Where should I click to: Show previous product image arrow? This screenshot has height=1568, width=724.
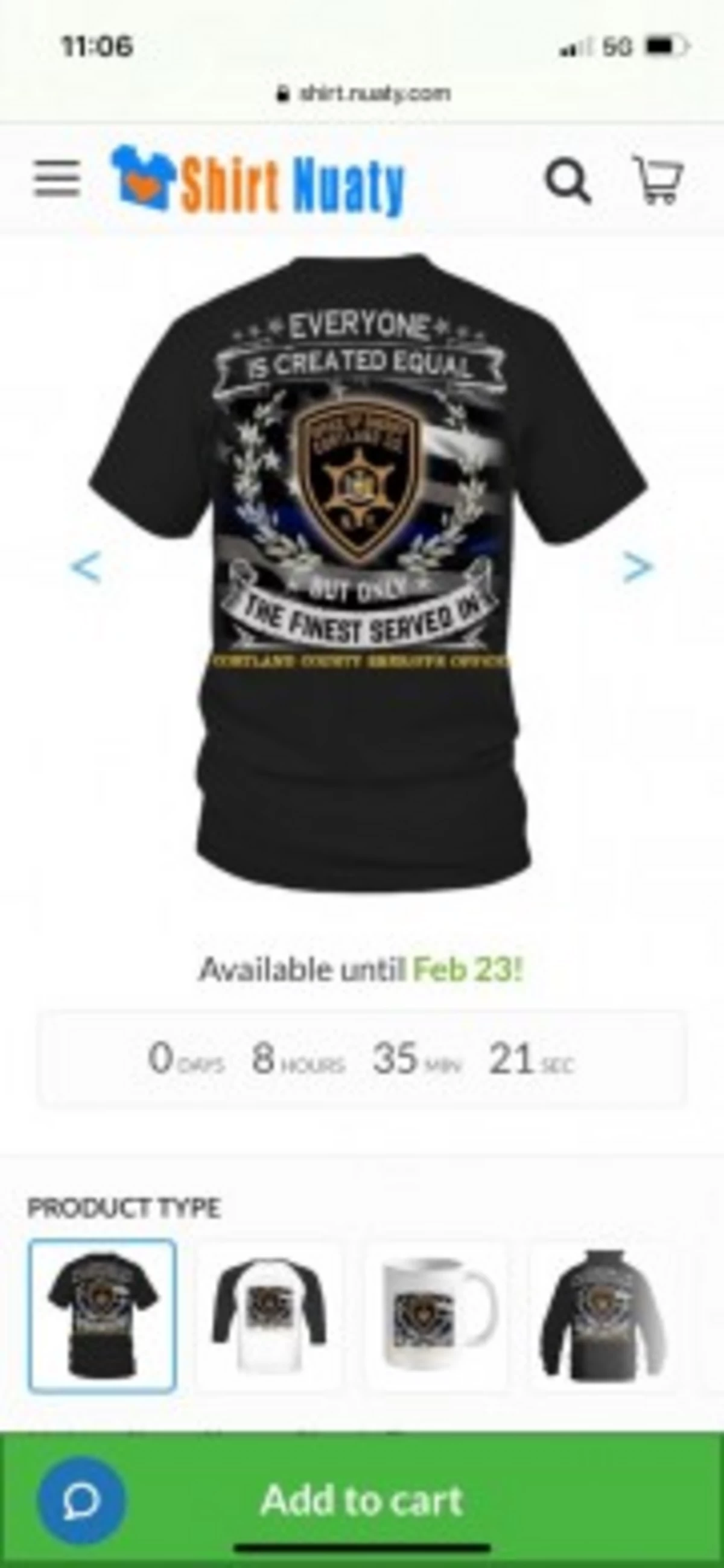85,567
